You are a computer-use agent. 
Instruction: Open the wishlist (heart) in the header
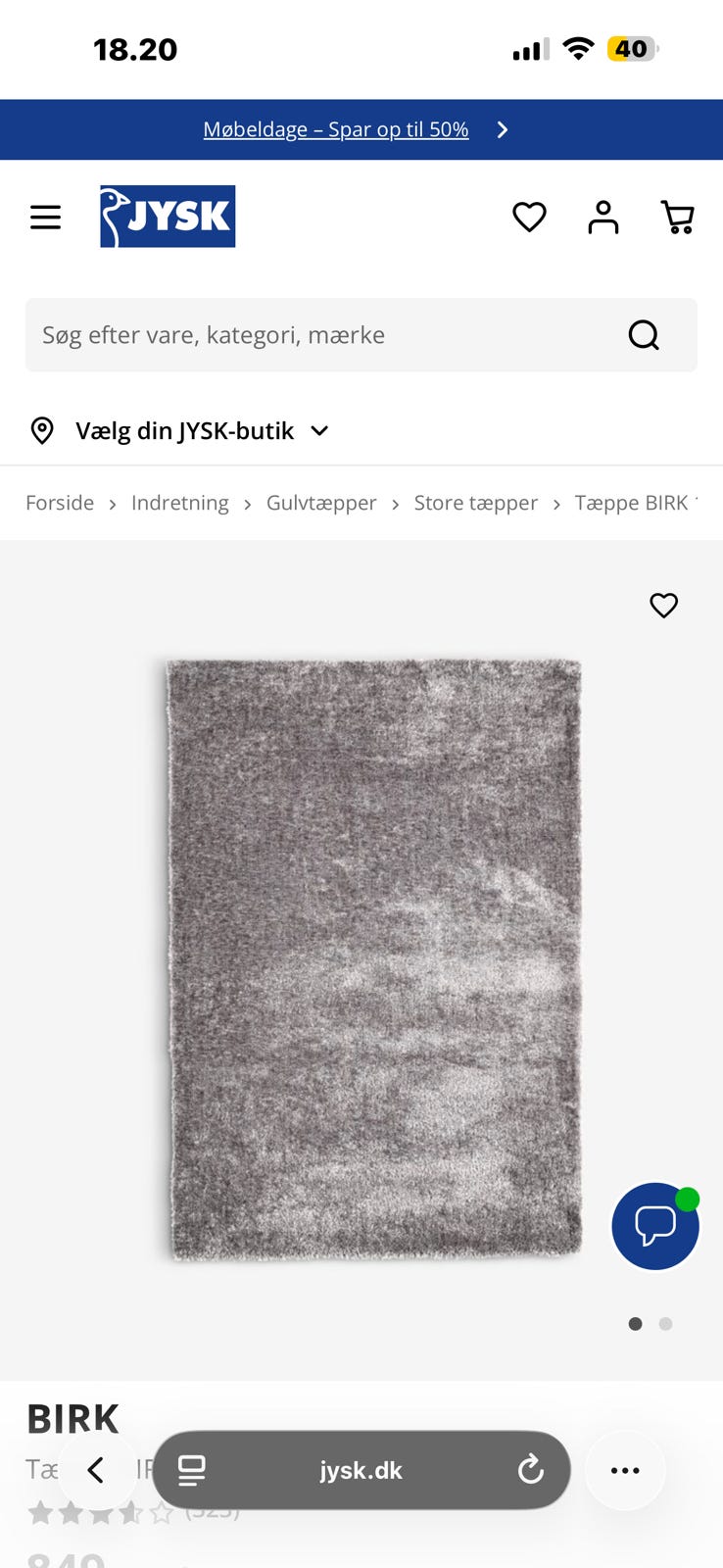coord(529,217)
